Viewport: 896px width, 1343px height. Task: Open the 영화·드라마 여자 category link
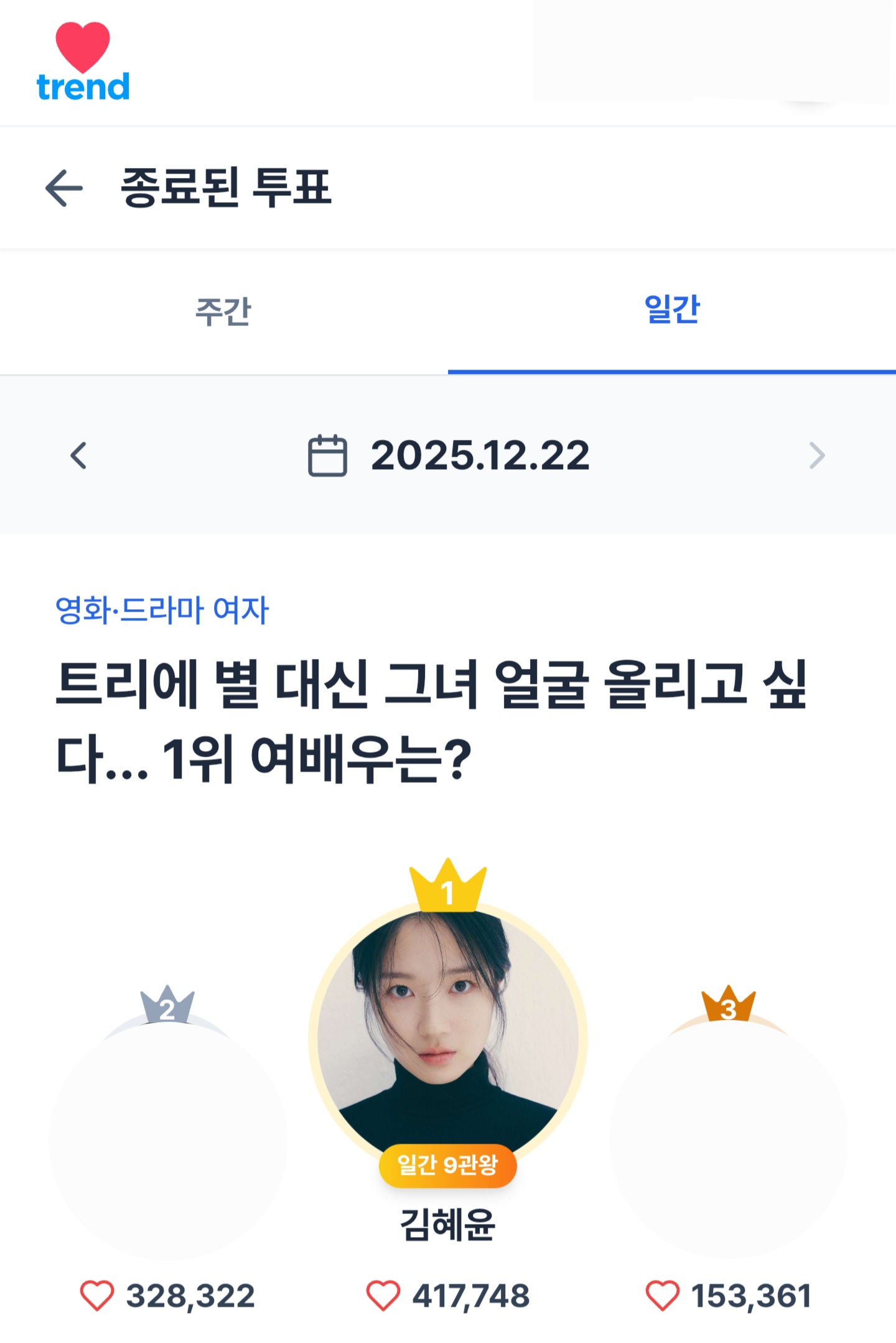162,610
